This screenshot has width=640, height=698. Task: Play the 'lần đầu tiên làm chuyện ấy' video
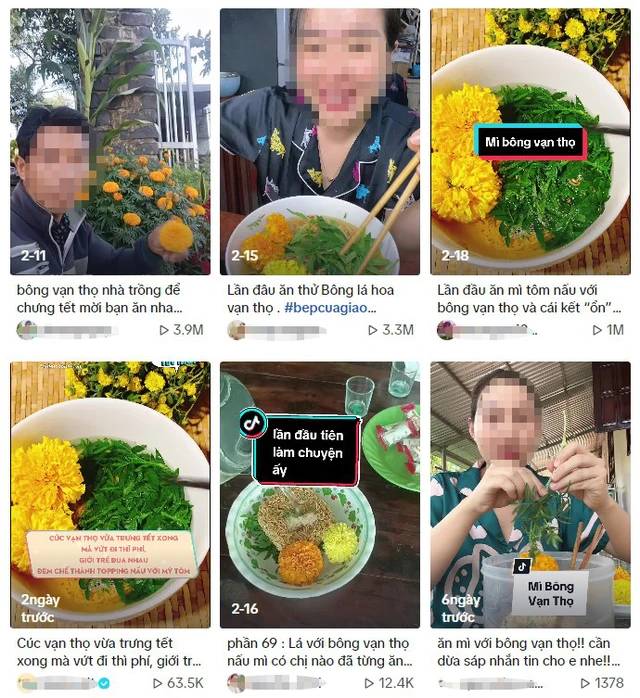pos(320,495)
